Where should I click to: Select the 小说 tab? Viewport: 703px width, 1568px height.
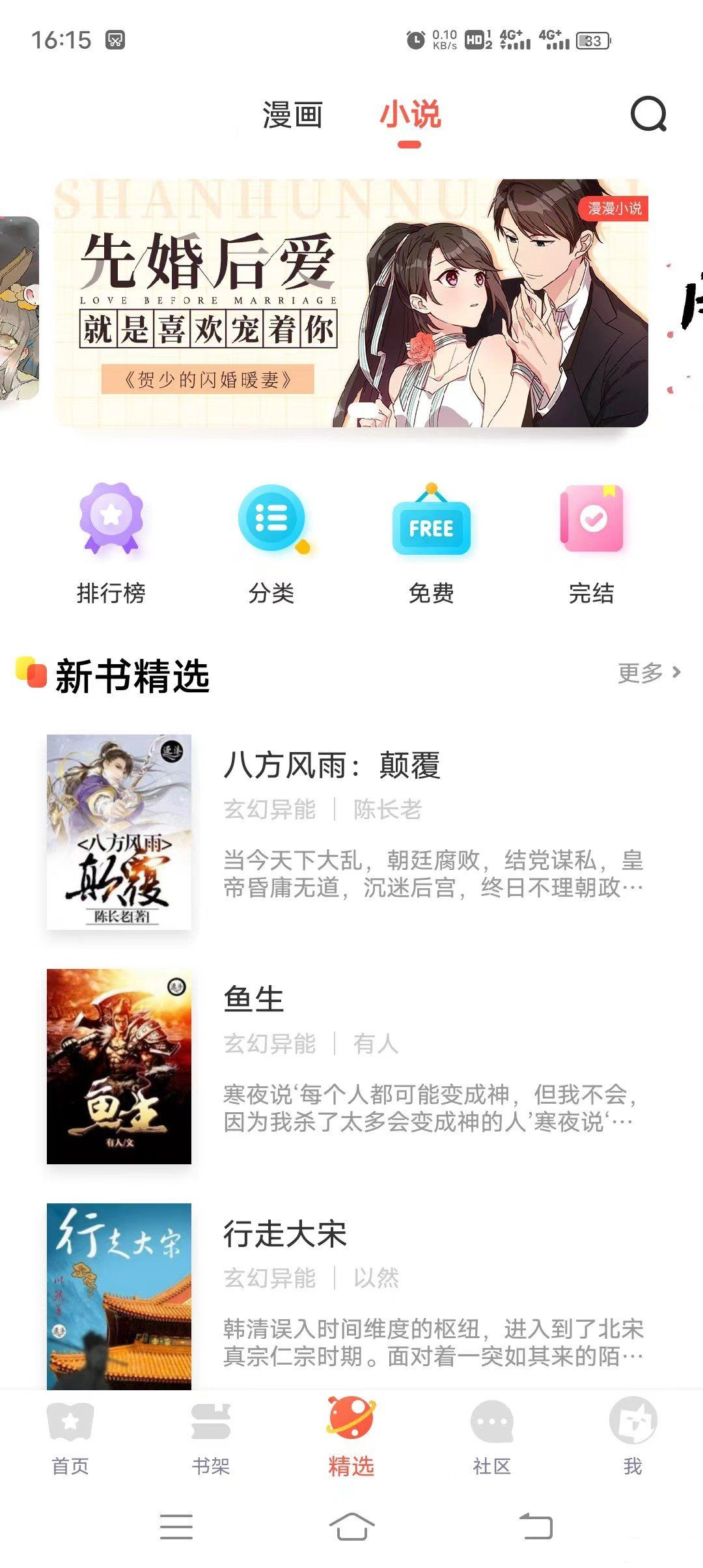410,116
